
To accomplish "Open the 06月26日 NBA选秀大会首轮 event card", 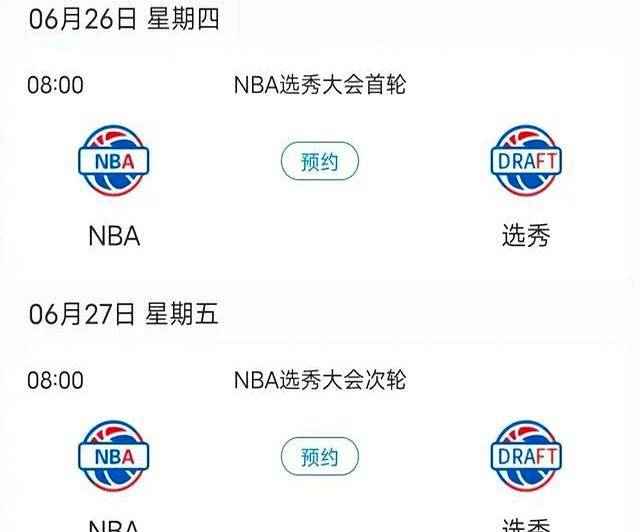I will point(319,85).
